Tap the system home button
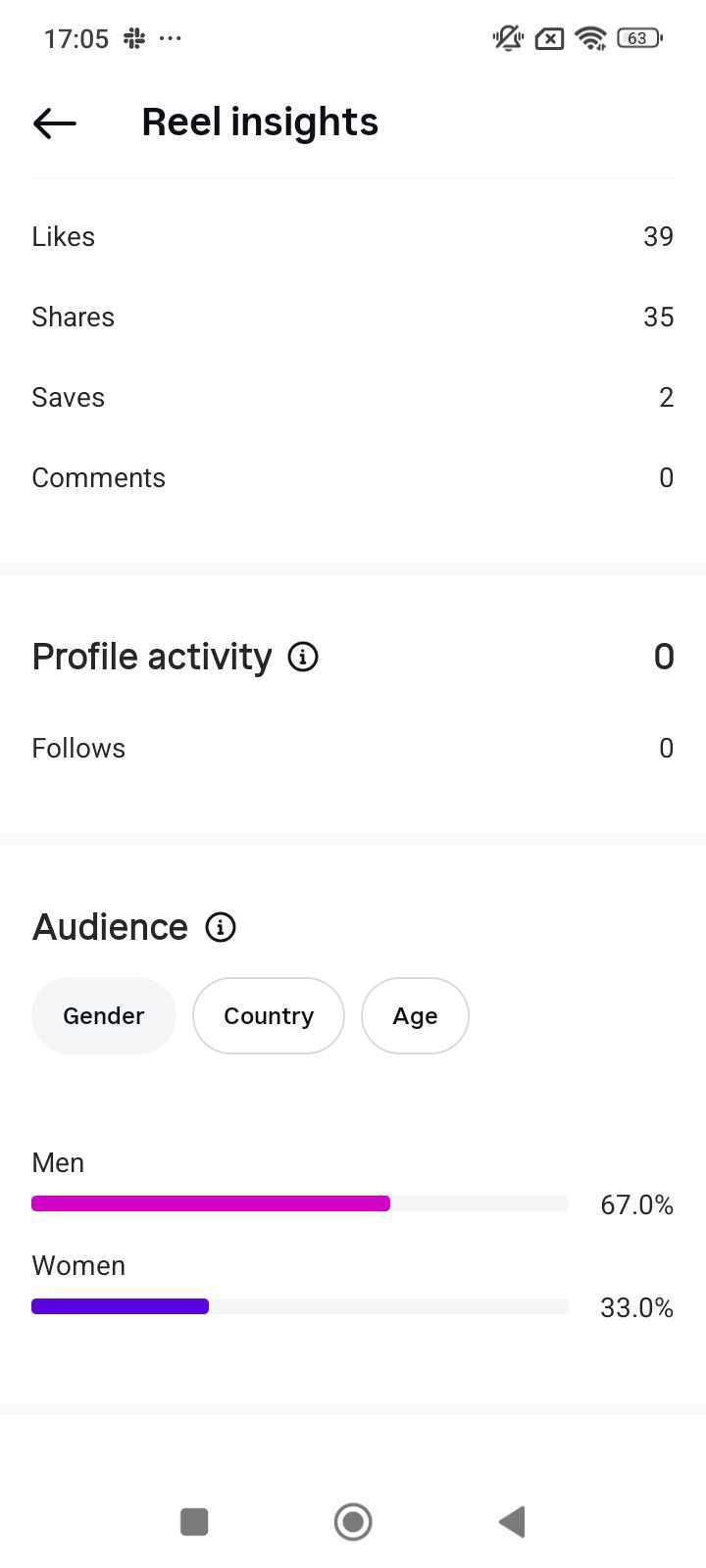The width and height of the screenshot is (706, 1568). click(353, 1522)
